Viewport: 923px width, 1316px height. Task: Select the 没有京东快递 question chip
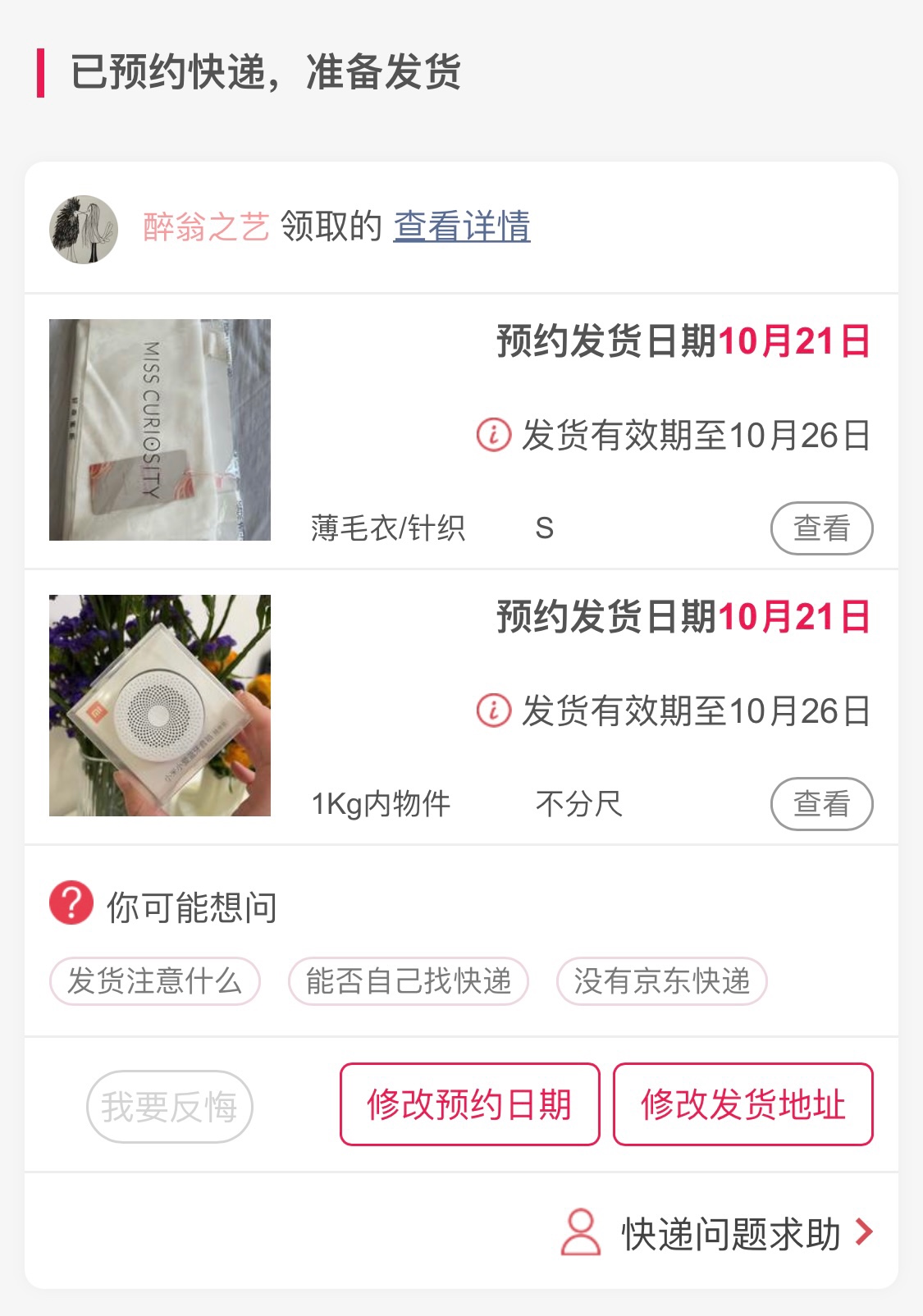tap(661, 981)
